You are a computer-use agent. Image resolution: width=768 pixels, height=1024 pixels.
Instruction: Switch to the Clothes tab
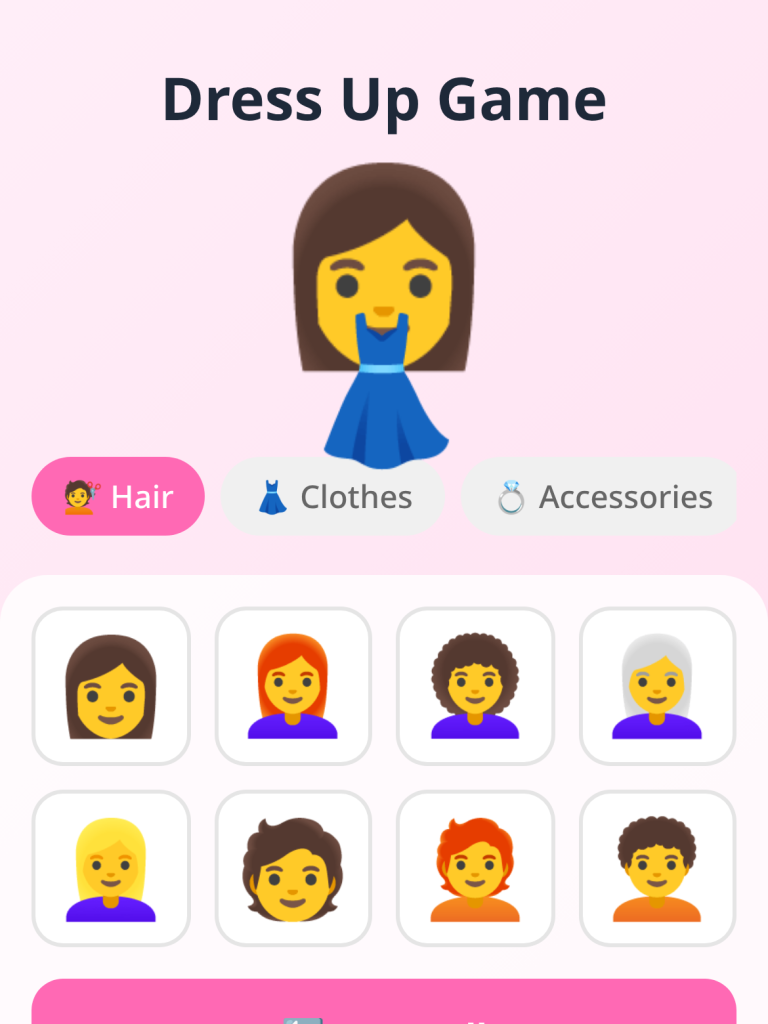click(334, 495)
